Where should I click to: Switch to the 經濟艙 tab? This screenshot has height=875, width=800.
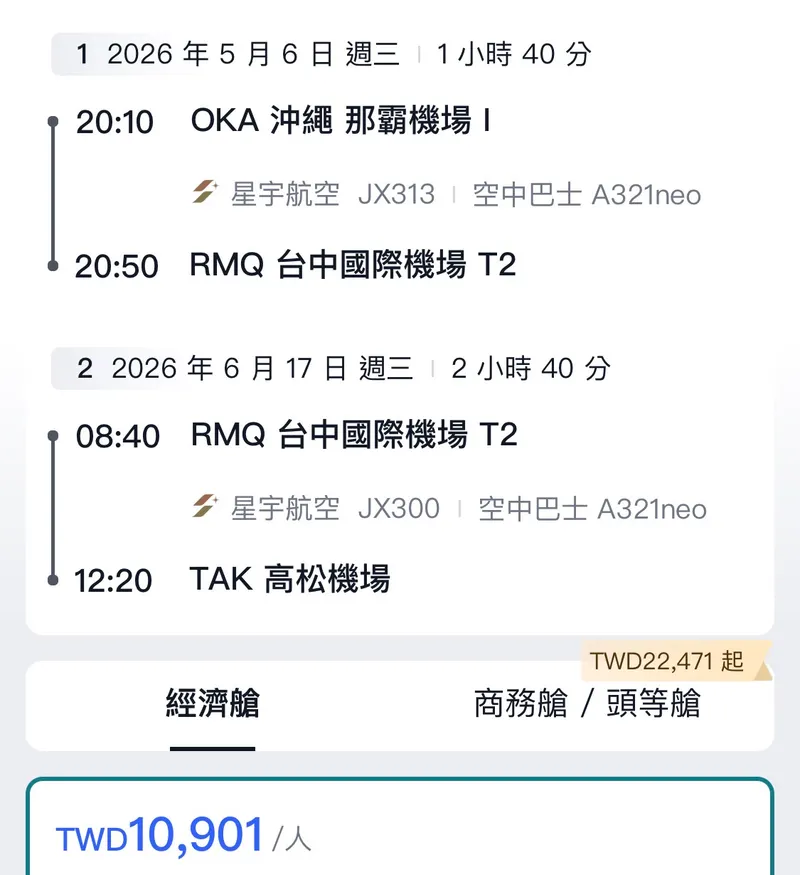click(212, 704)
